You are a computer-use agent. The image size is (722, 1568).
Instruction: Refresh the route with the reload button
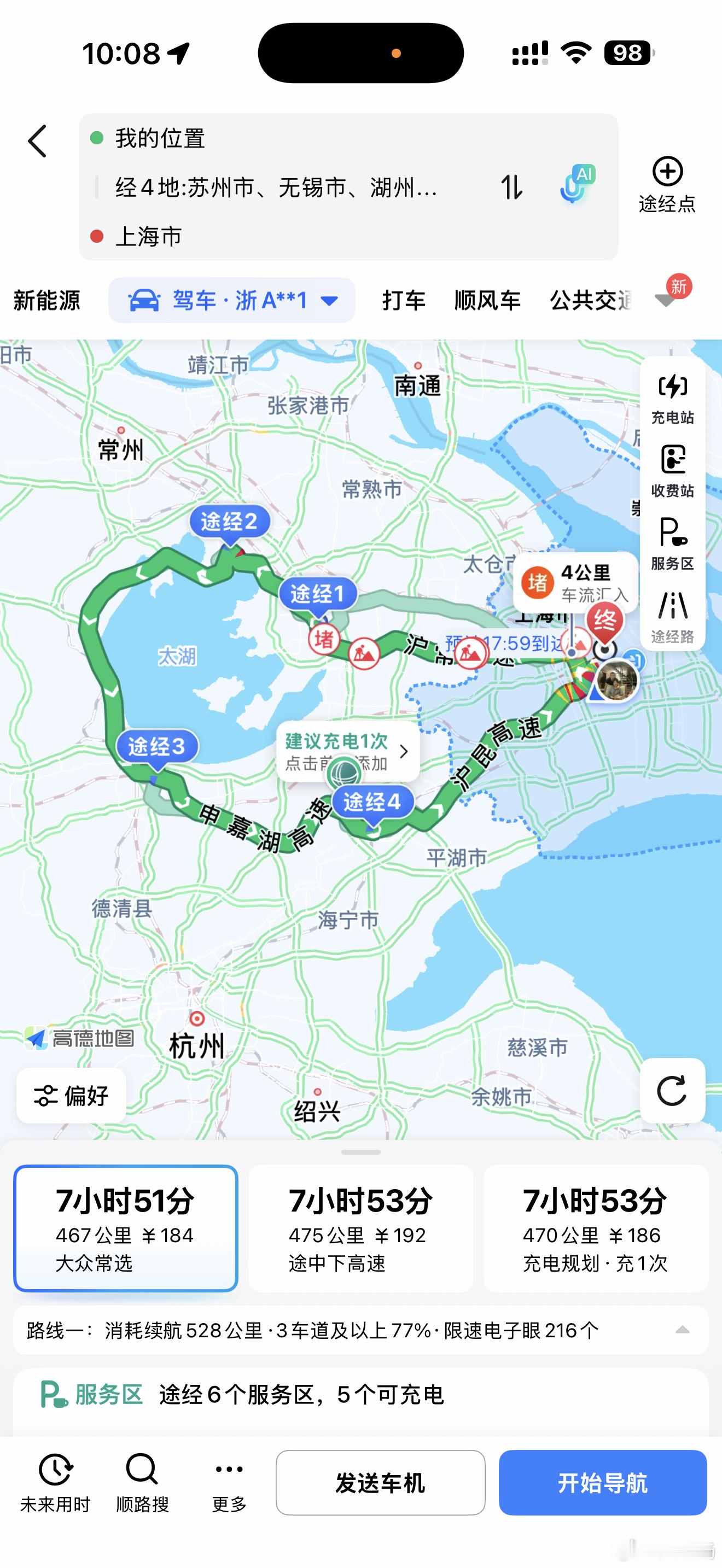tap(672, 1090)
